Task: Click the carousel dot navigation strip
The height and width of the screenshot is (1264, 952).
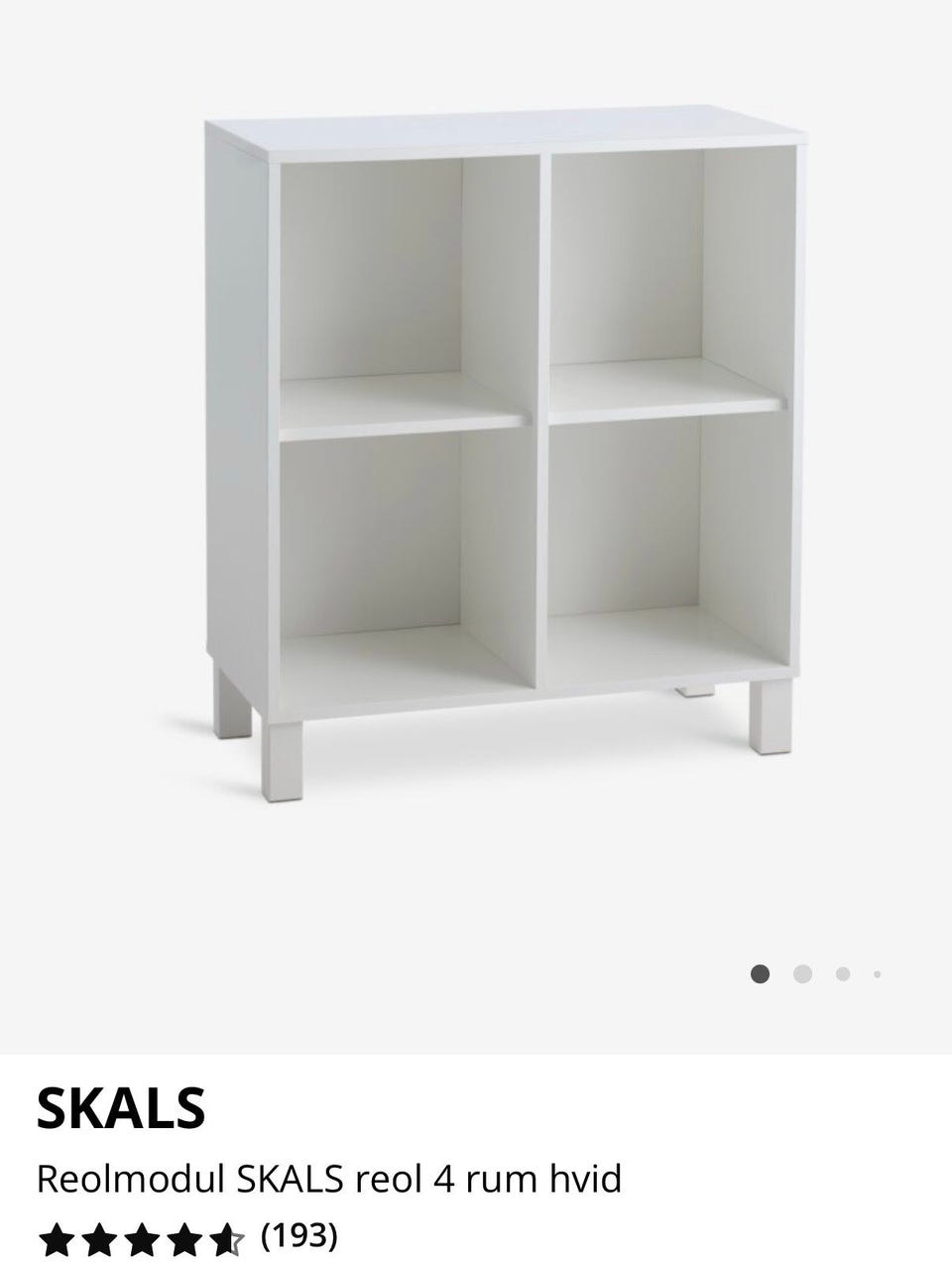Action: (818, 973)
